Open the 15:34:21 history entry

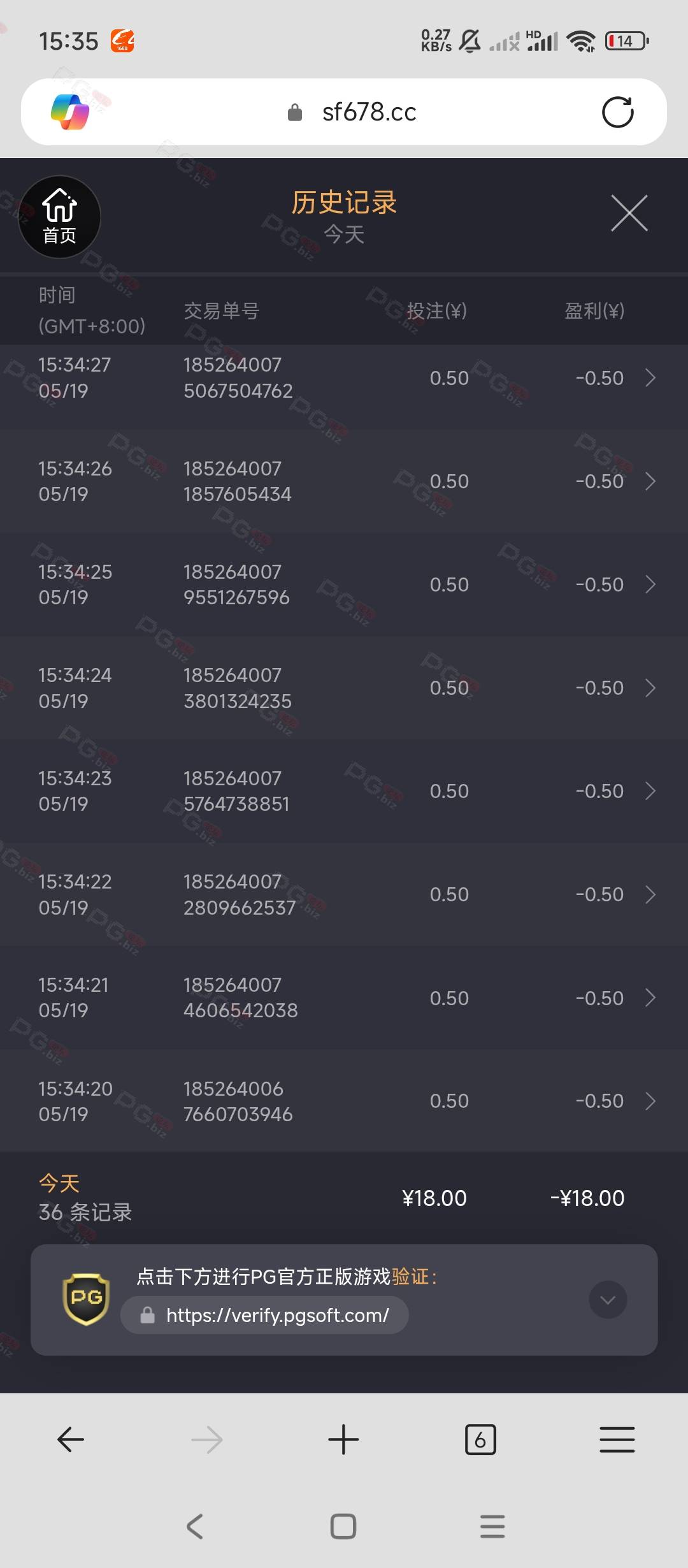pos(344,998)
